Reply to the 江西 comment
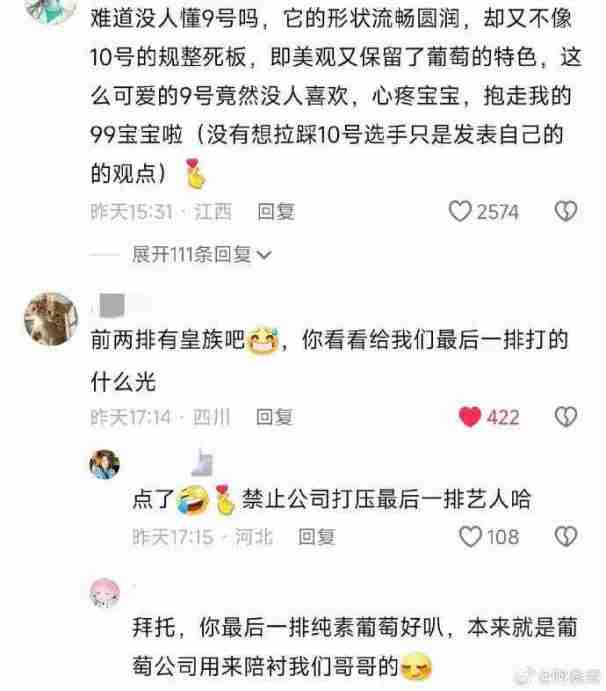This screenshot has height=691, width=606. click(x=275, y=212)
